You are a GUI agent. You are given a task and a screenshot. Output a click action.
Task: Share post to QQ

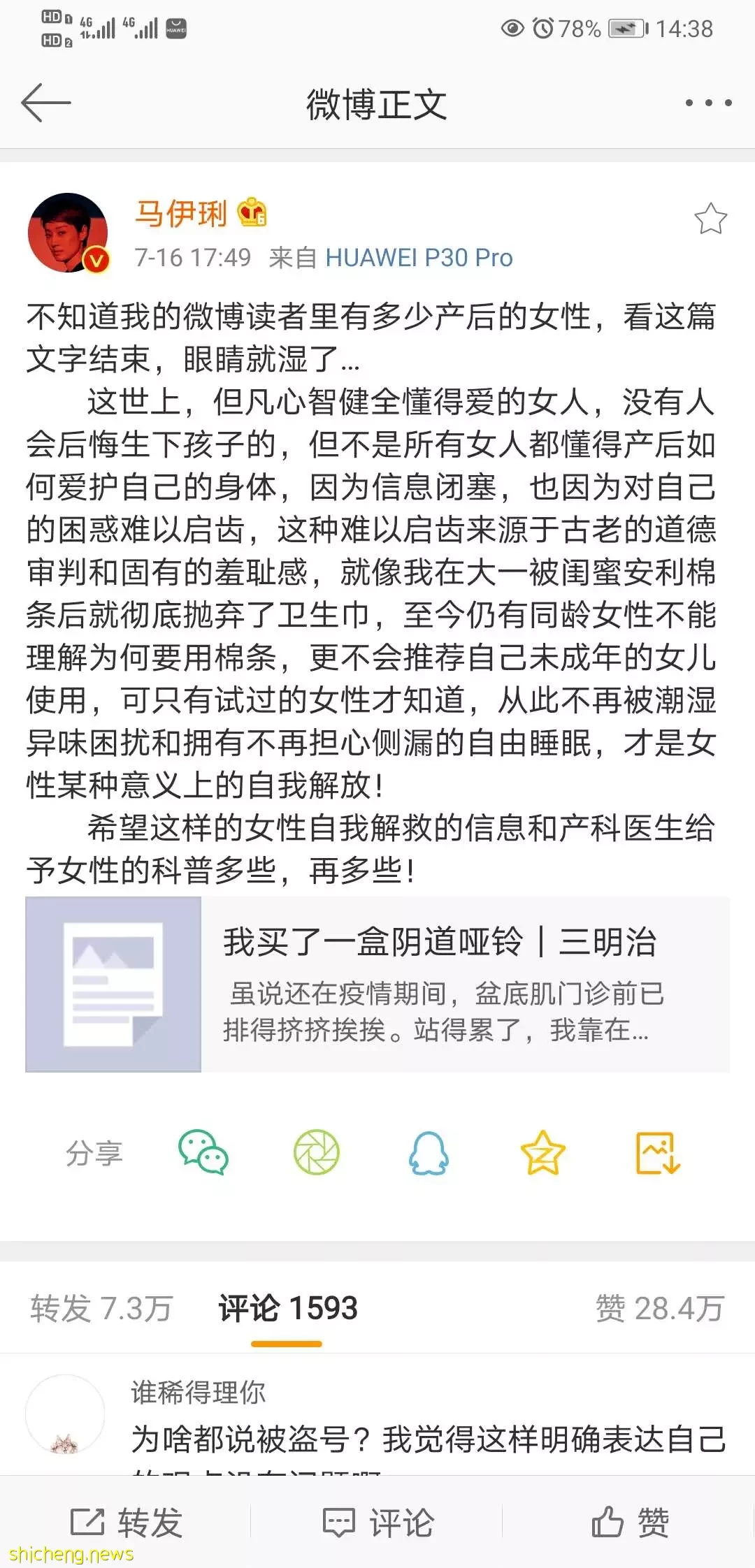(429, 1152)
